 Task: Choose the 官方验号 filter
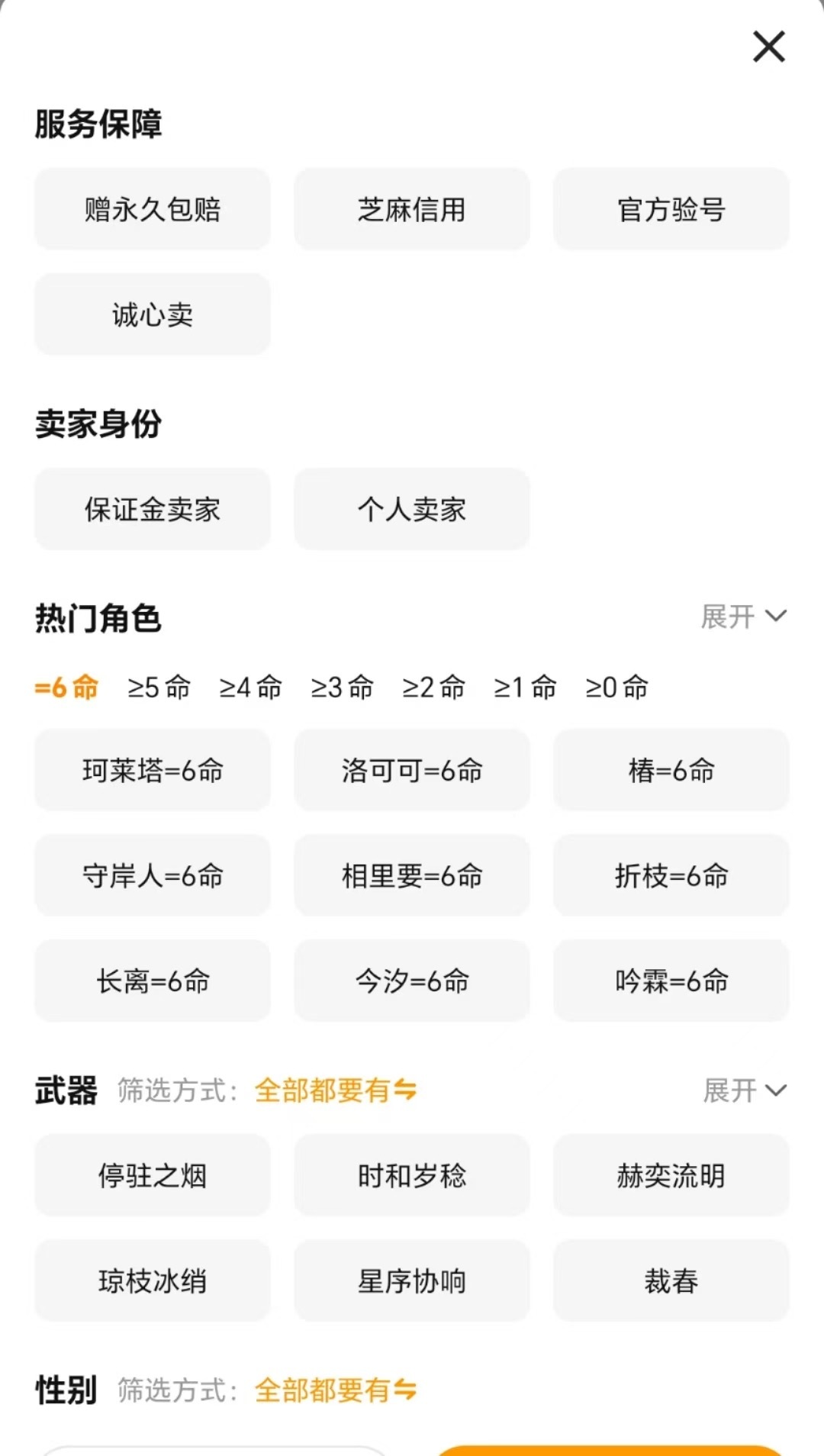click(671, 209)
